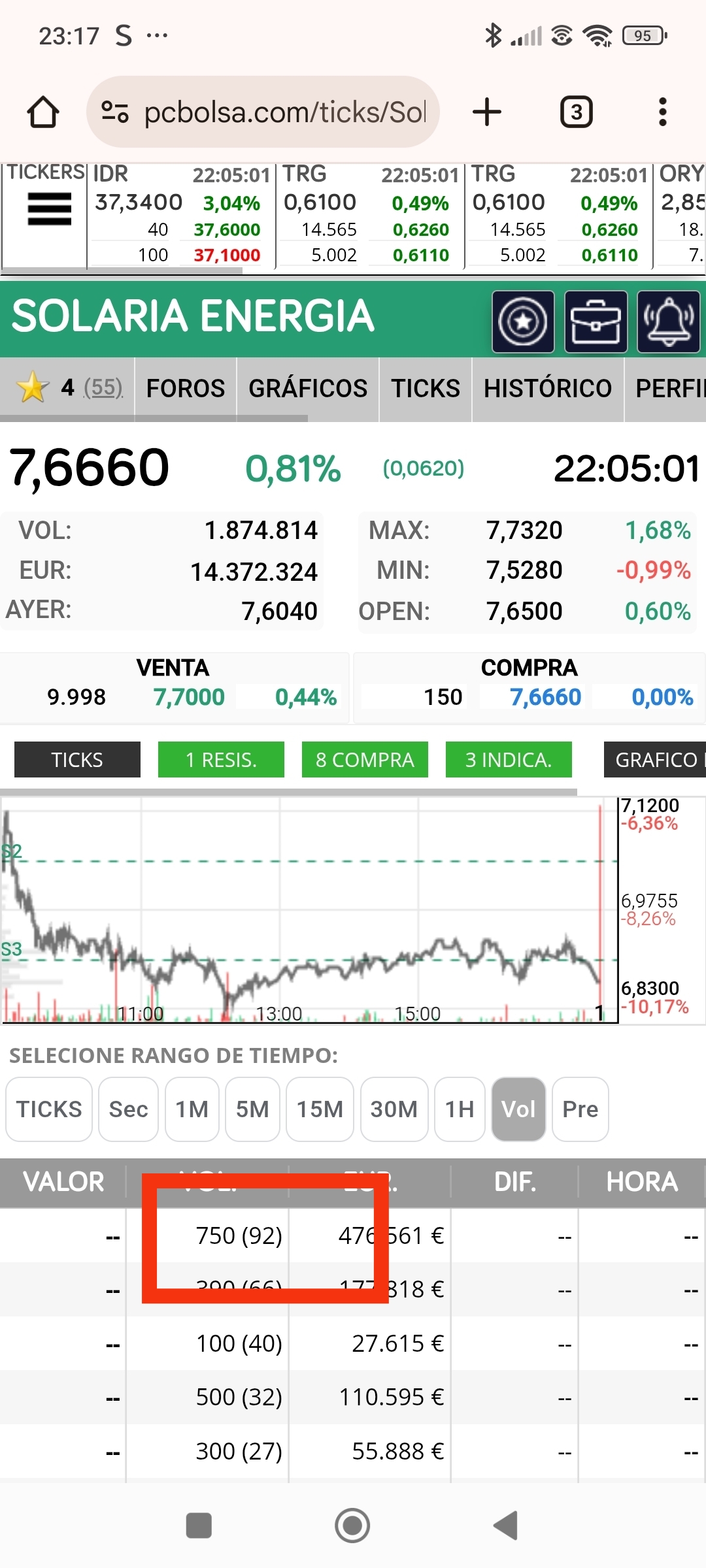Open the browser overflow menu
Viewport: 706px width, 1568px height.
pos(663,112)
